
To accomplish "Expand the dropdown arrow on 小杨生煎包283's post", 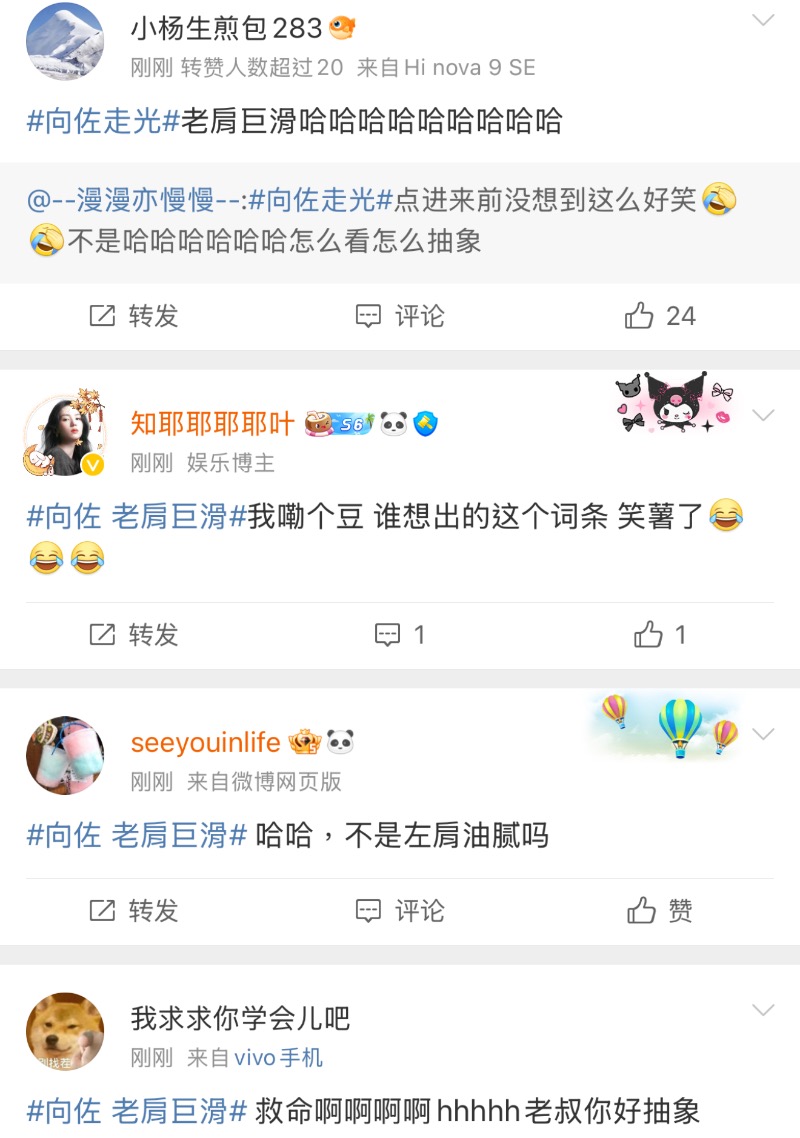I will (x=763, y=21).
